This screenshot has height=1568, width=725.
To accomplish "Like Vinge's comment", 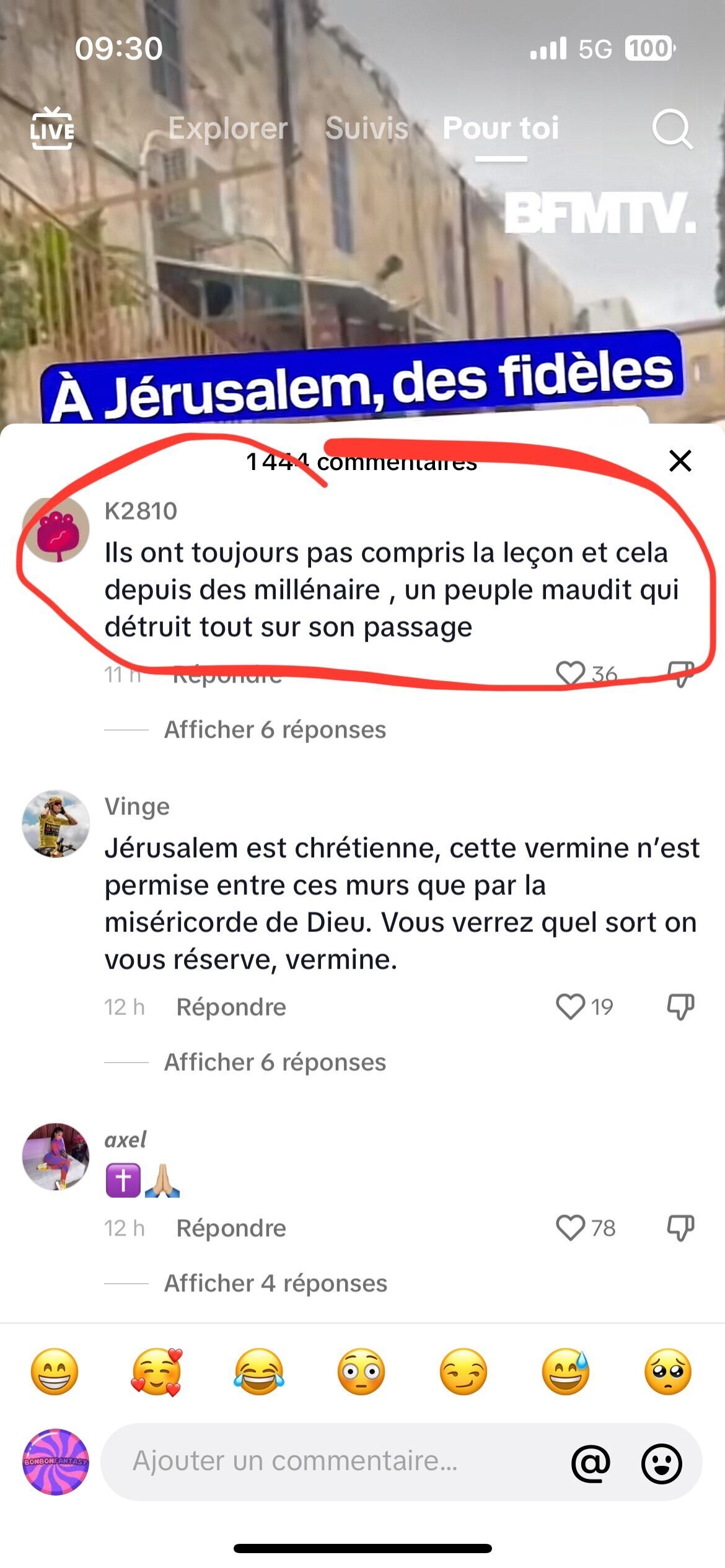I will (x=570, y=1006).
